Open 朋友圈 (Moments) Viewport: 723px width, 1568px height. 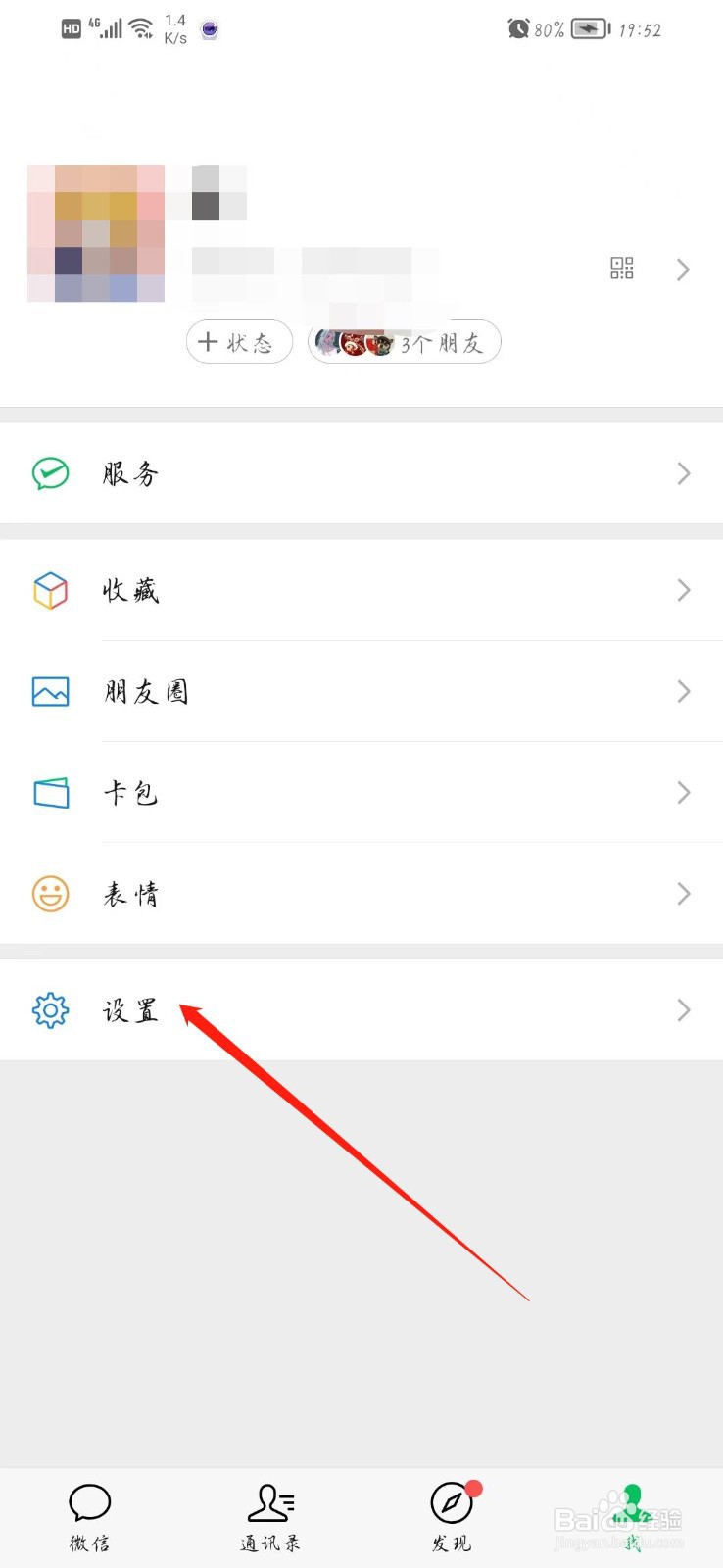[147, 691]
